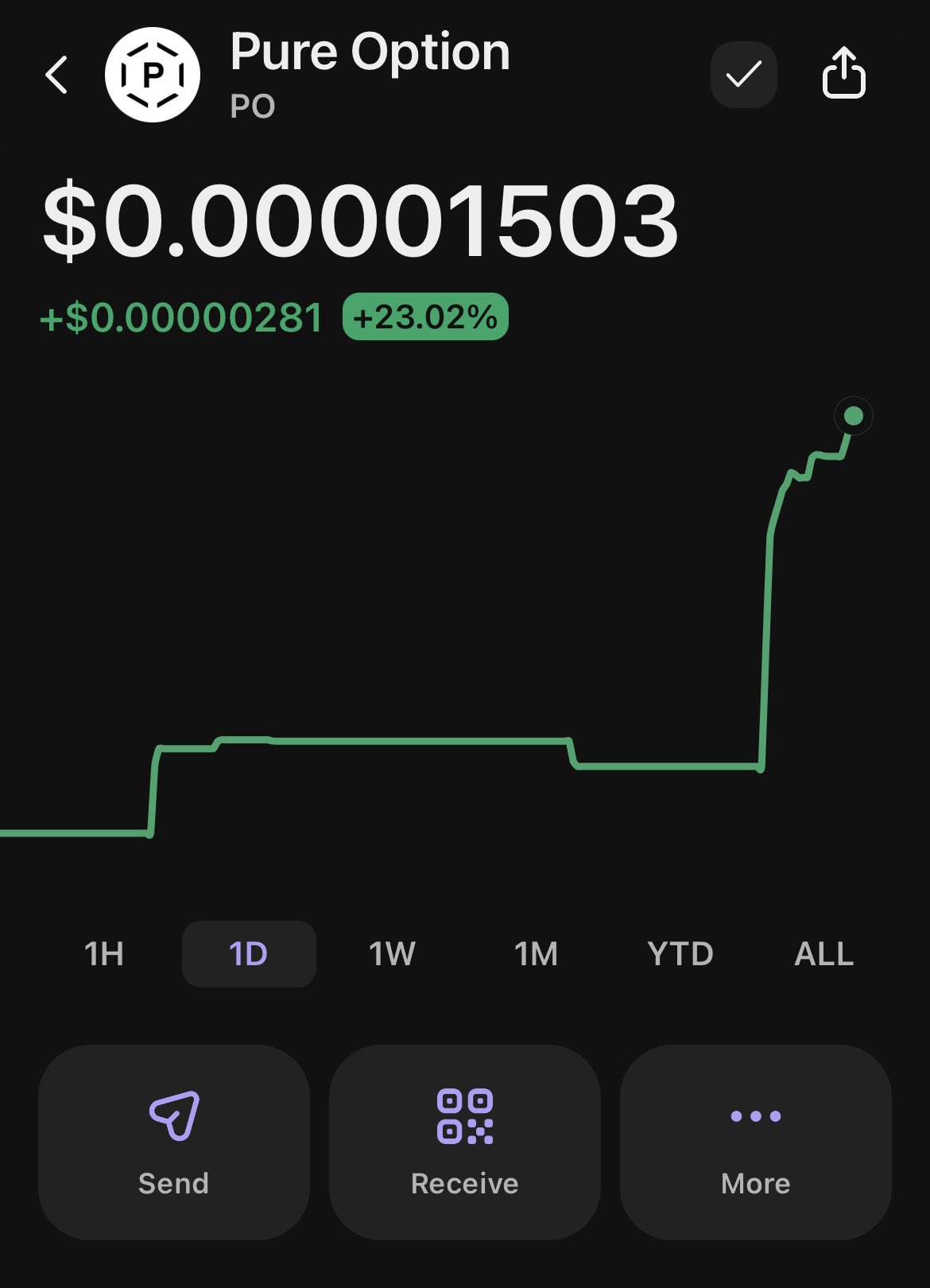
Task: Open the More options button
Action: [x=755, y=1142]
